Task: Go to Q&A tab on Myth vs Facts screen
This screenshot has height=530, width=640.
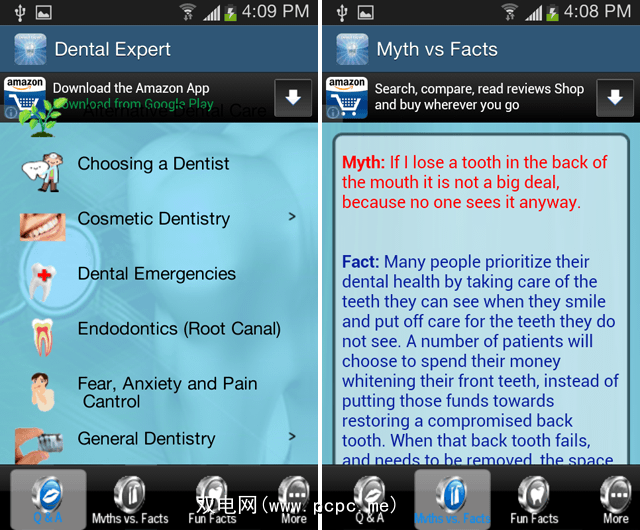Action: [369, 499]
